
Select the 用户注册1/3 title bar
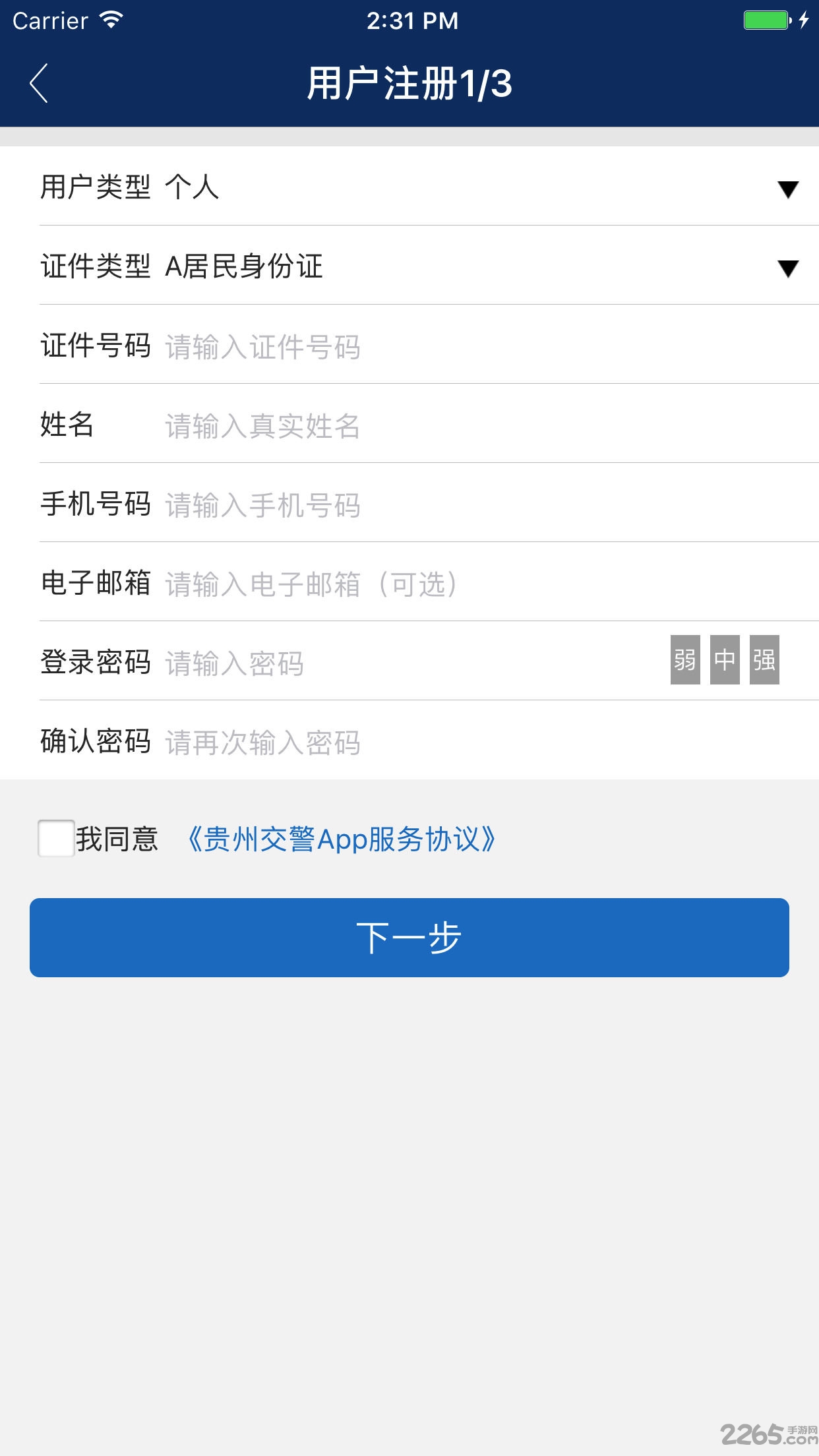pos(409,82)
